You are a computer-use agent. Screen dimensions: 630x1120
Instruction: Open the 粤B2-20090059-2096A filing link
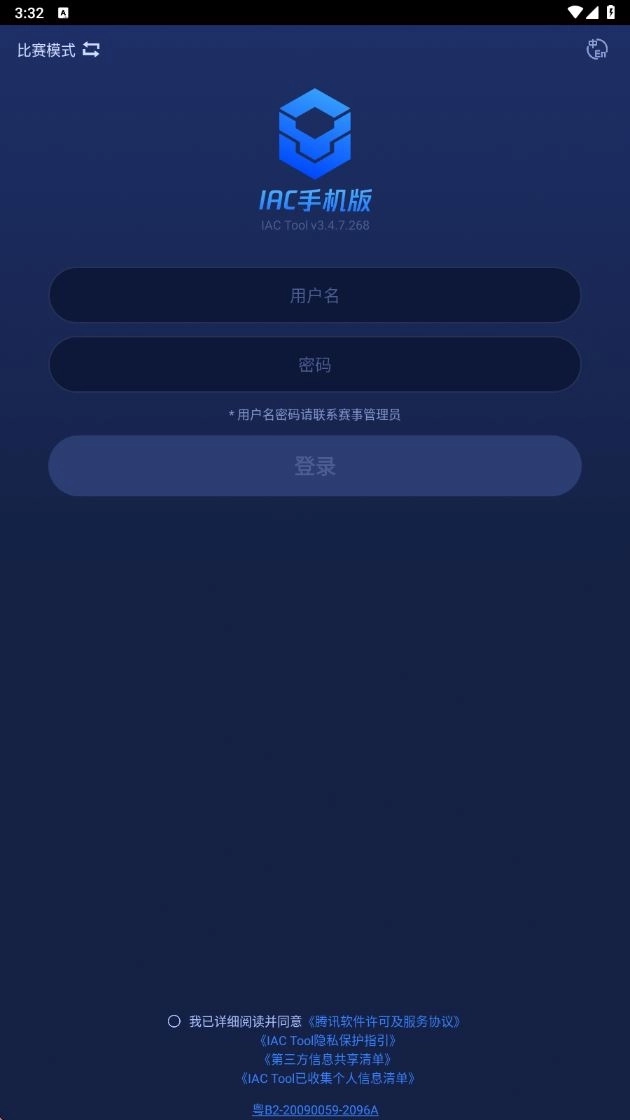coord(315,1109)
